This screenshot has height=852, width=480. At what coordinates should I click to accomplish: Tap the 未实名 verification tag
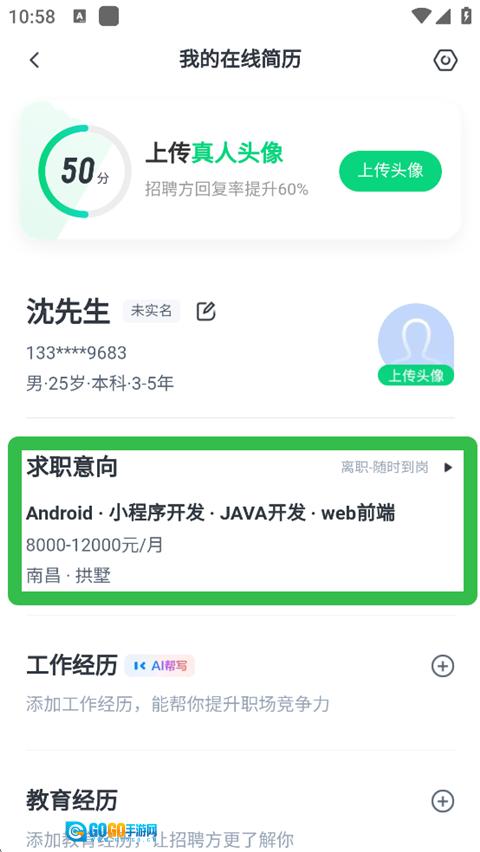(x=151, y=311)
